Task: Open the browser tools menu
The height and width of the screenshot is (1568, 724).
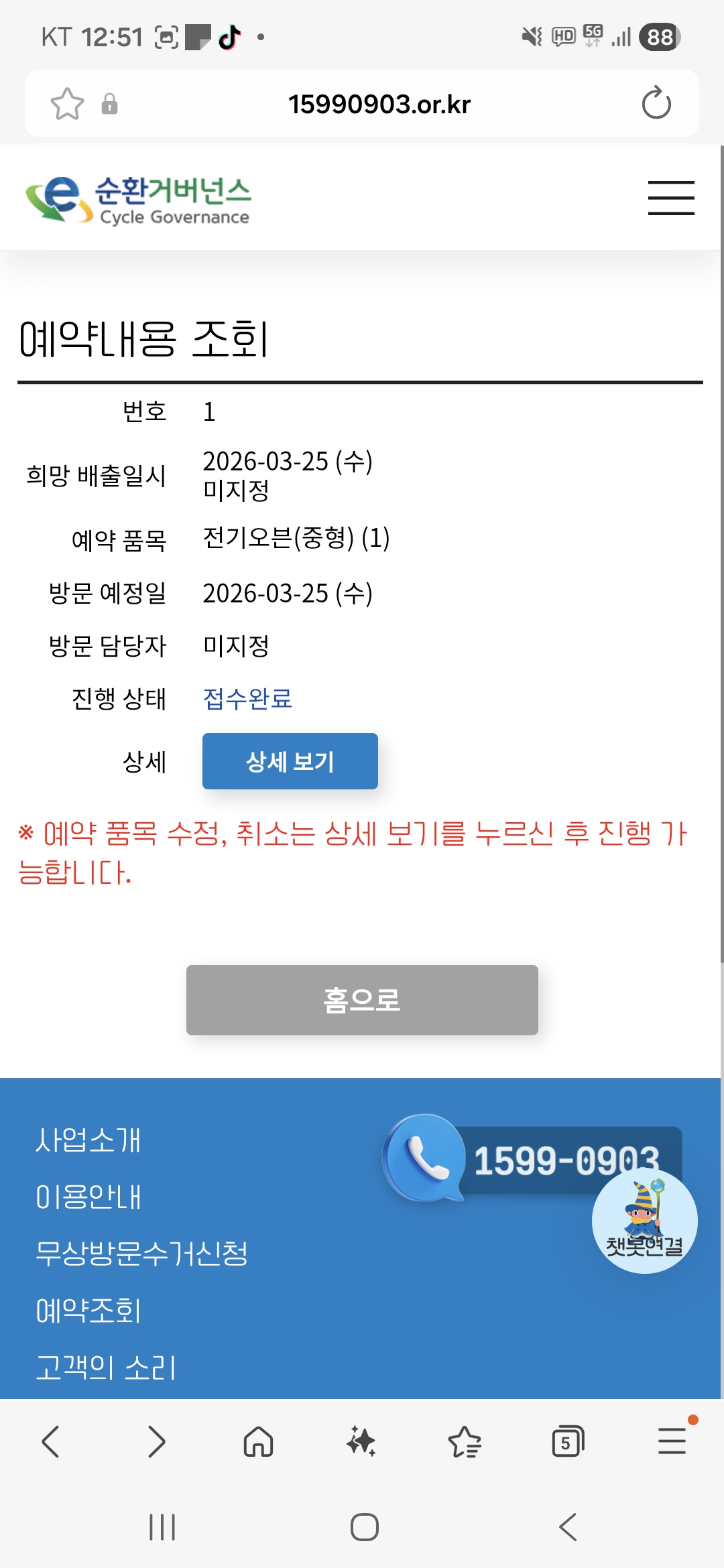Action: (672, 1441)
